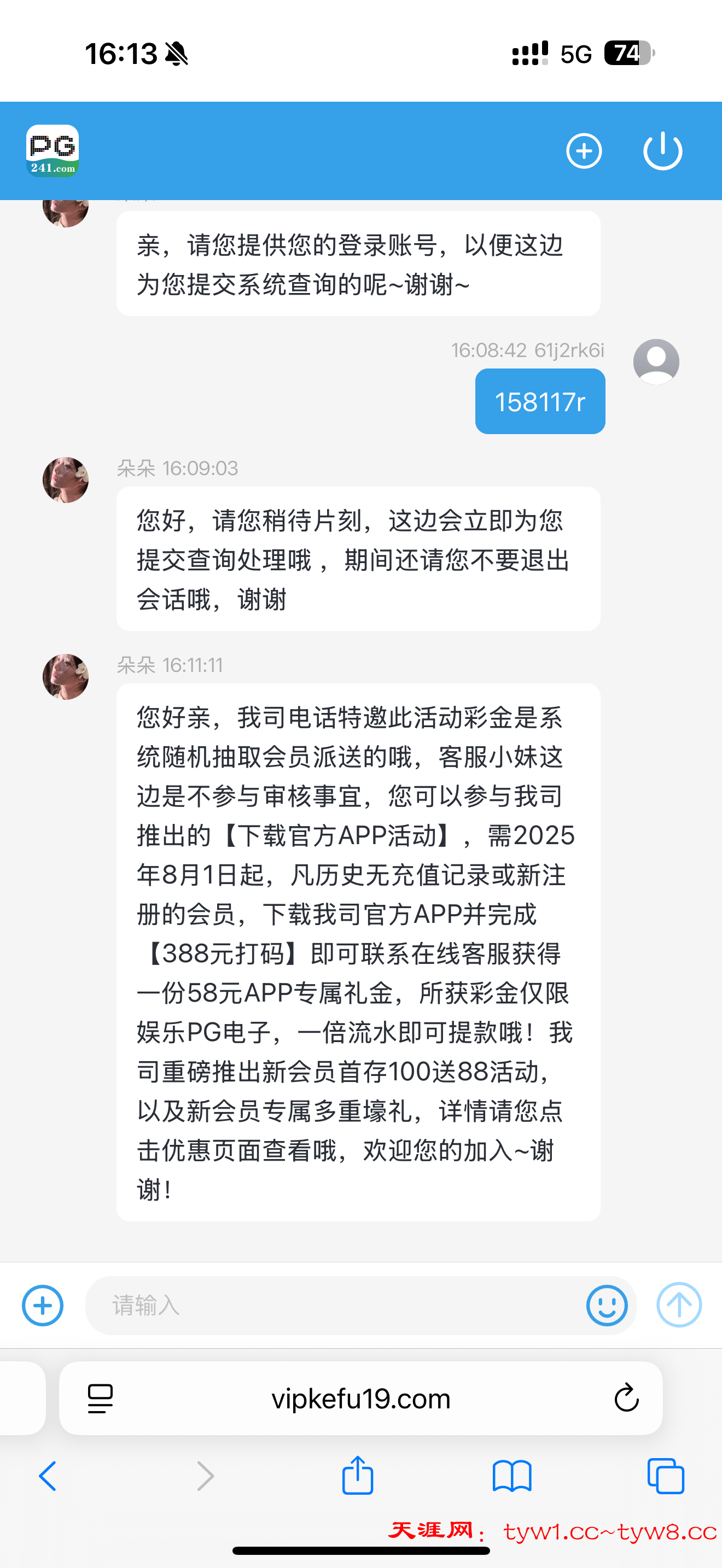722x1568 pixels.
Task: Share this page from the Safari toolbar
Action: [357, 1476]
